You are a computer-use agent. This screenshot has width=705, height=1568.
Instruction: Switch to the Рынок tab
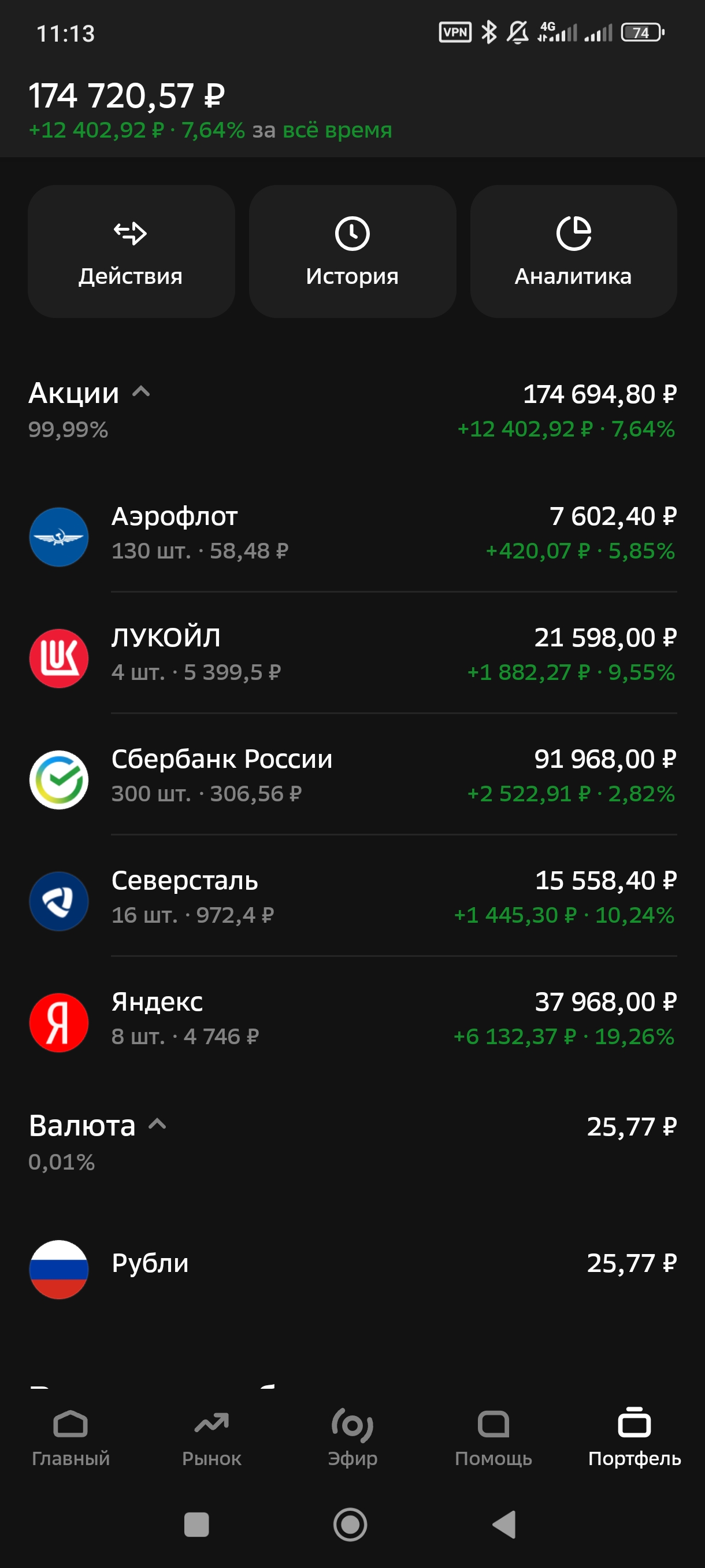(211, 1438)
